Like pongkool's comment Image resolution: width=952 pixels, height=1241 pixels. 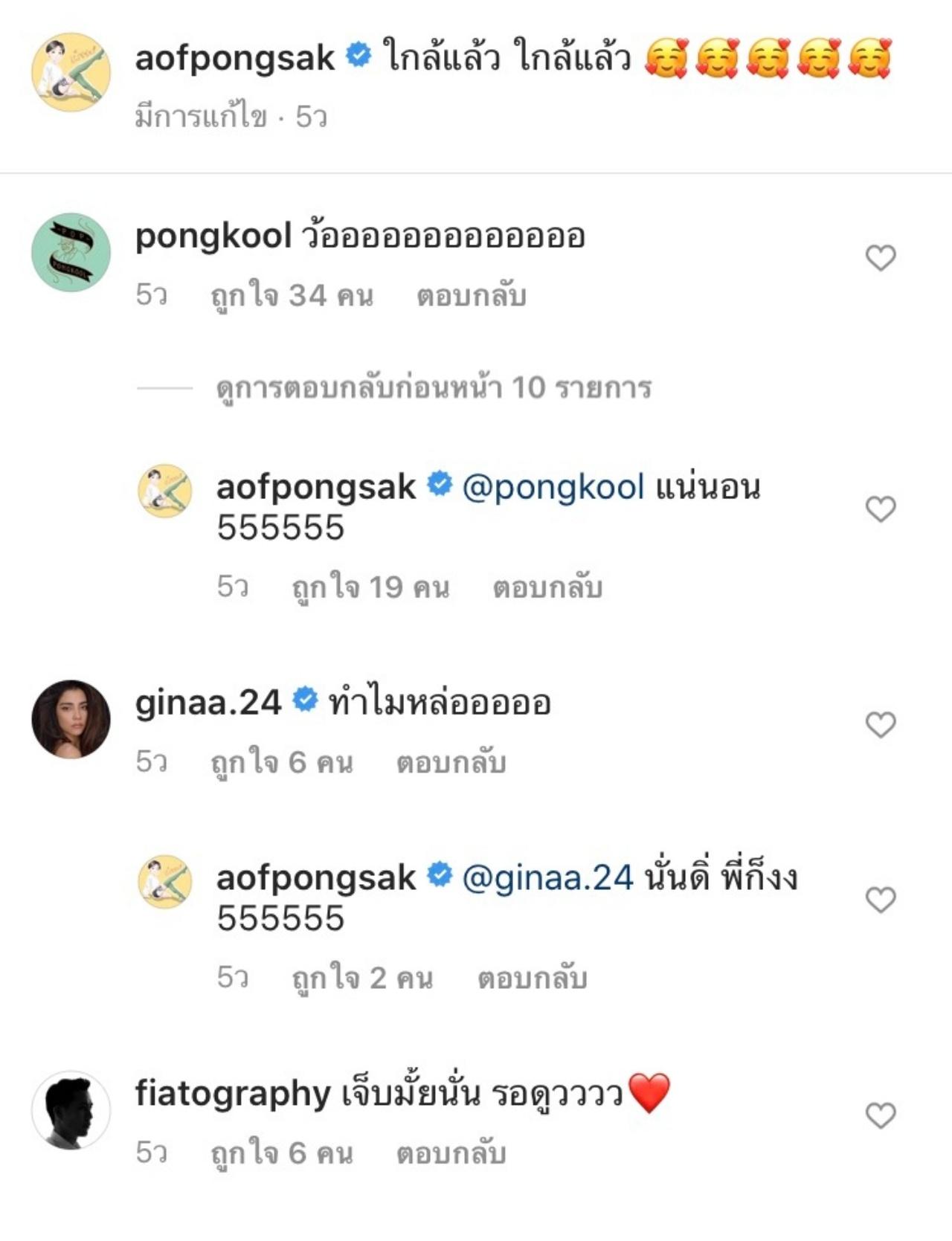(881, 258)
